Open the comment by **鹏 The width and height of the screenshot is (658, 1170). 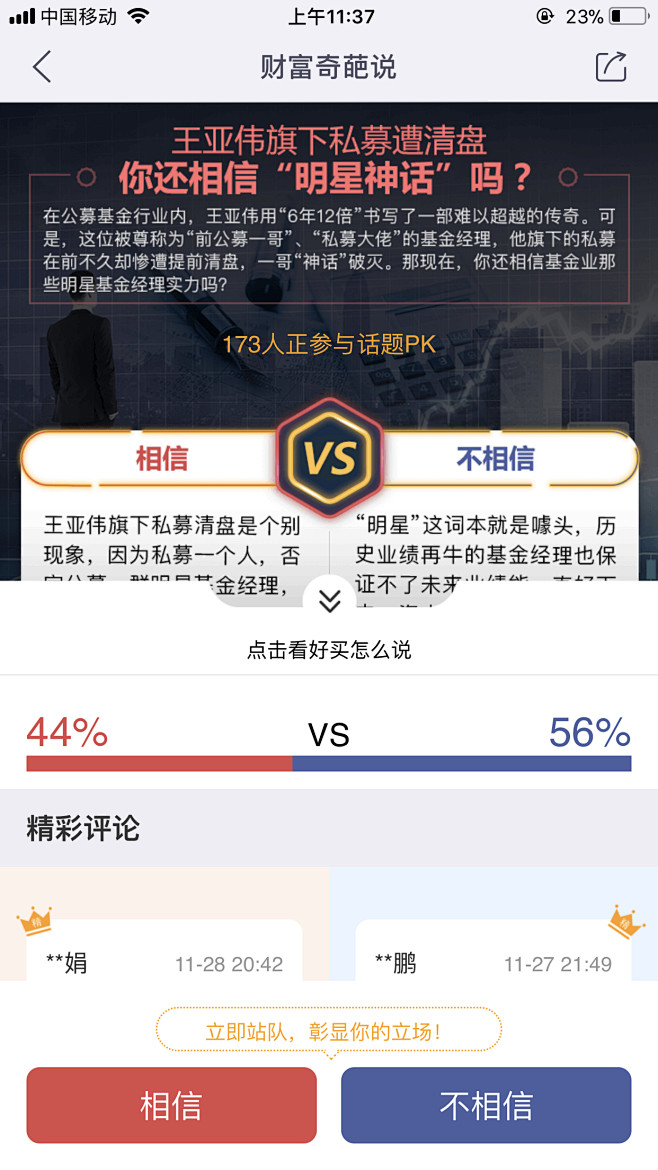493,951
